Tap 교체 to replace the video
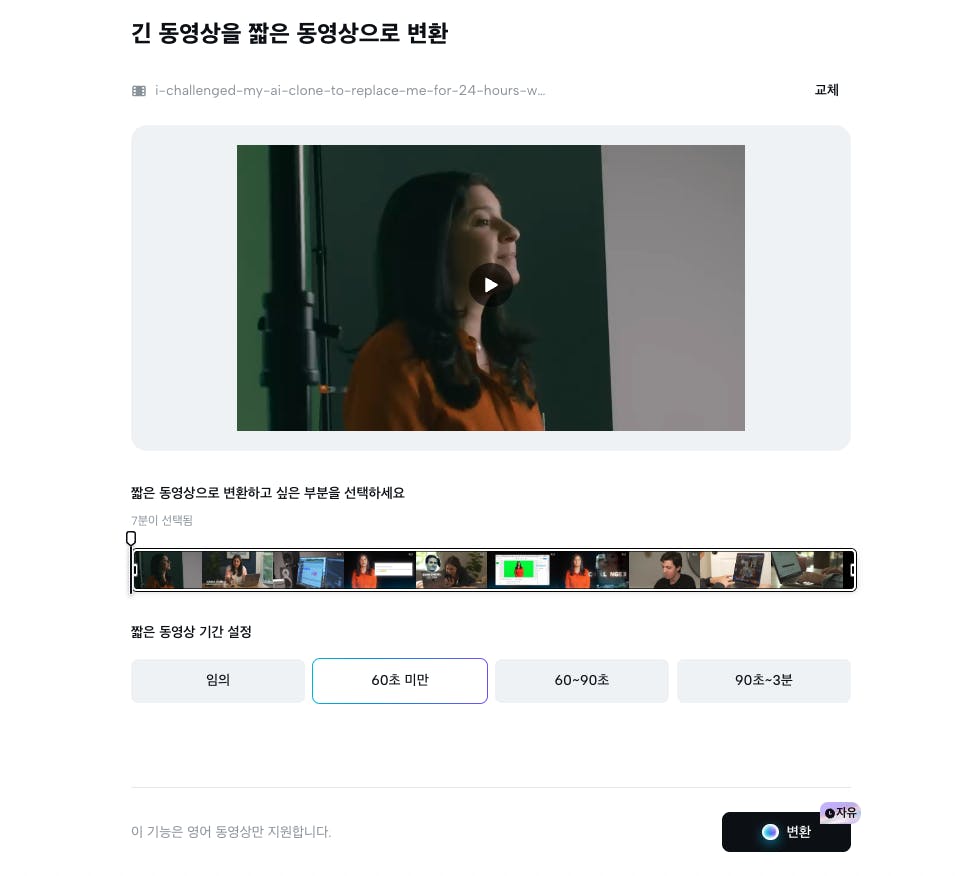Viewport: 976px width, 876px height. [x=826, y=90]
